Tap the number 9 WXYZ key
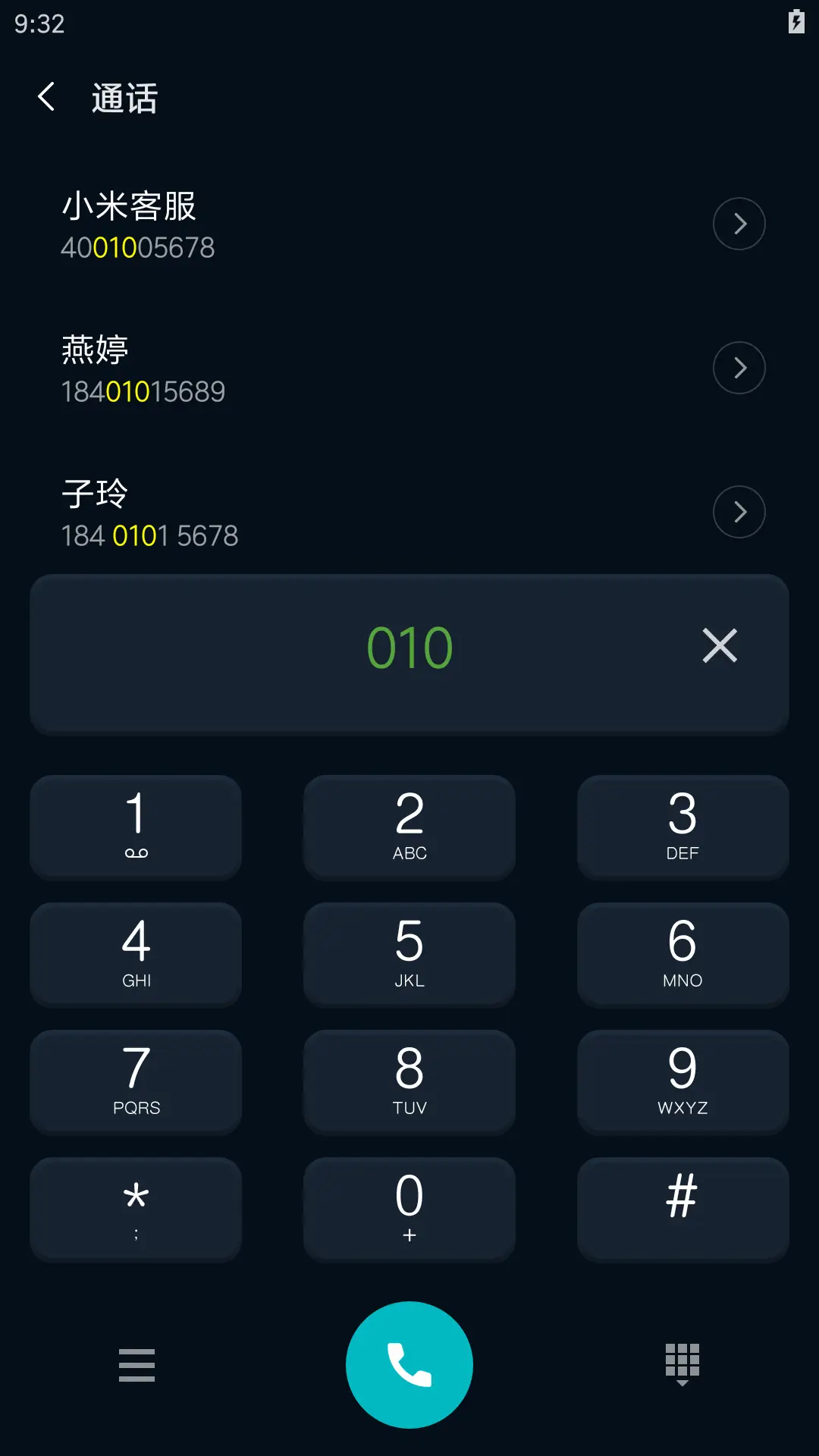The image size is (819, 1456). pos(682,1082)
